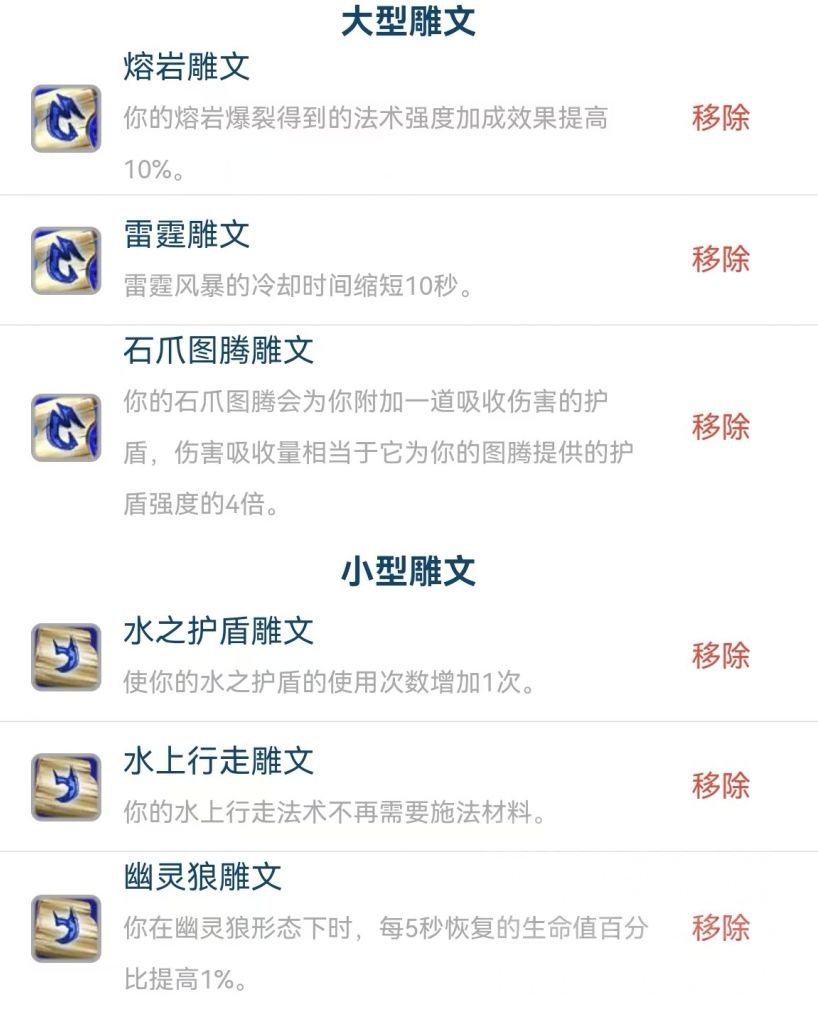The width and height of the screenshot is (818, 1024).
Task: Remove the 熔岩雕文 glyph
Action: coord(719,115)
